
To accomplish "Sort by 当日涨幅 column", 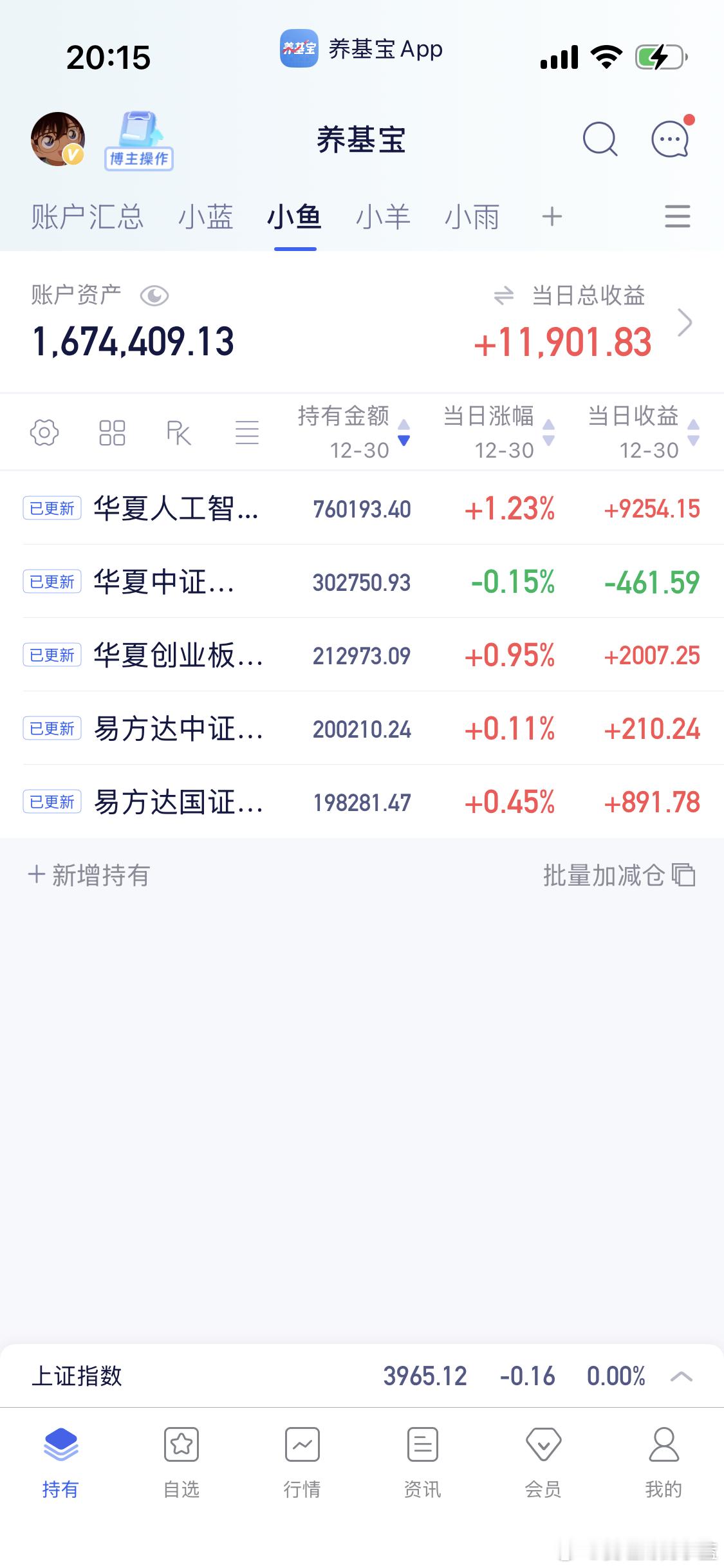I will pyautogui.click(x=497, y=432).
